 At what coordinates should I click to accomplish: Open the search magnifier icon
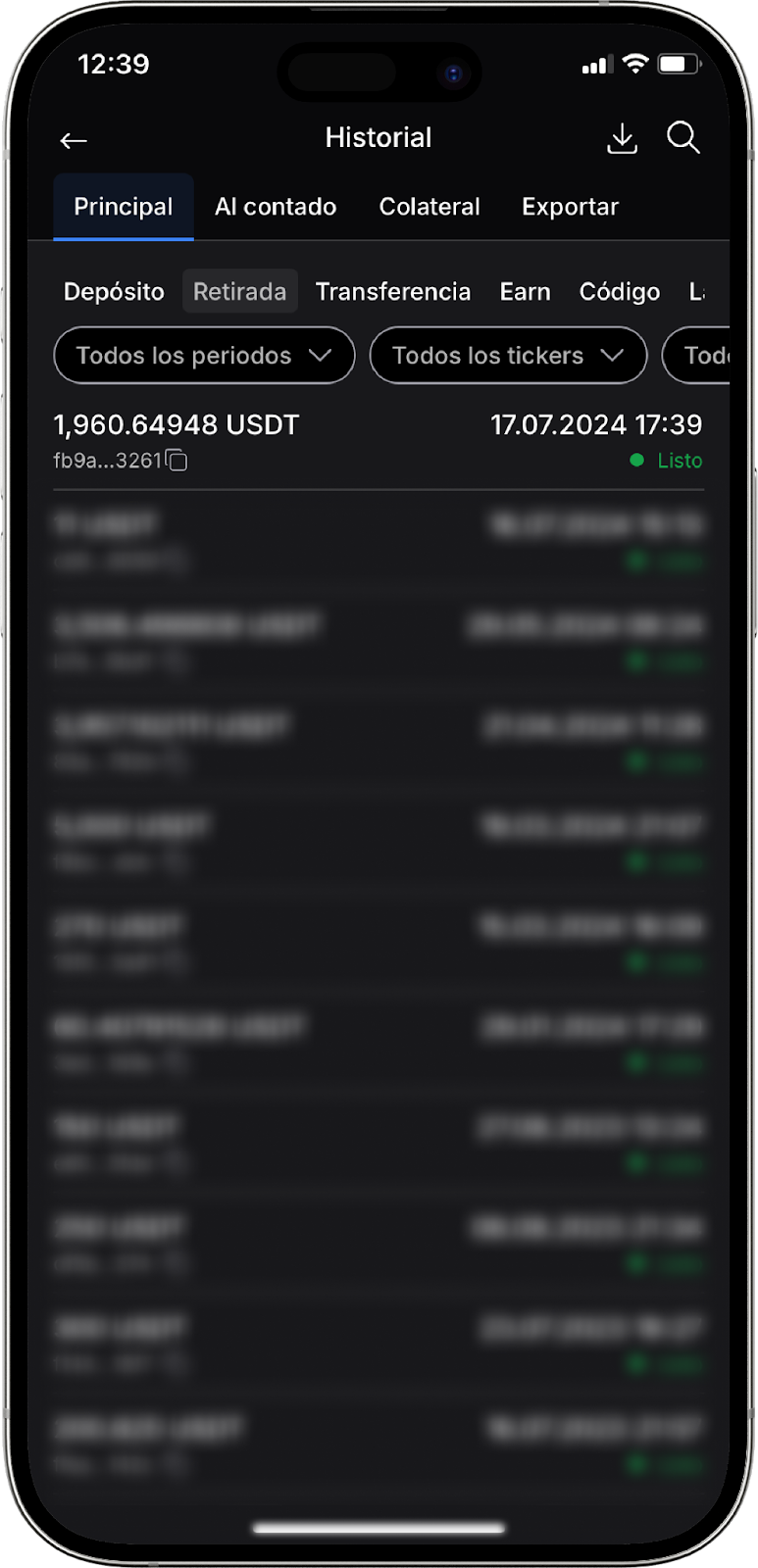pos(682,138)
